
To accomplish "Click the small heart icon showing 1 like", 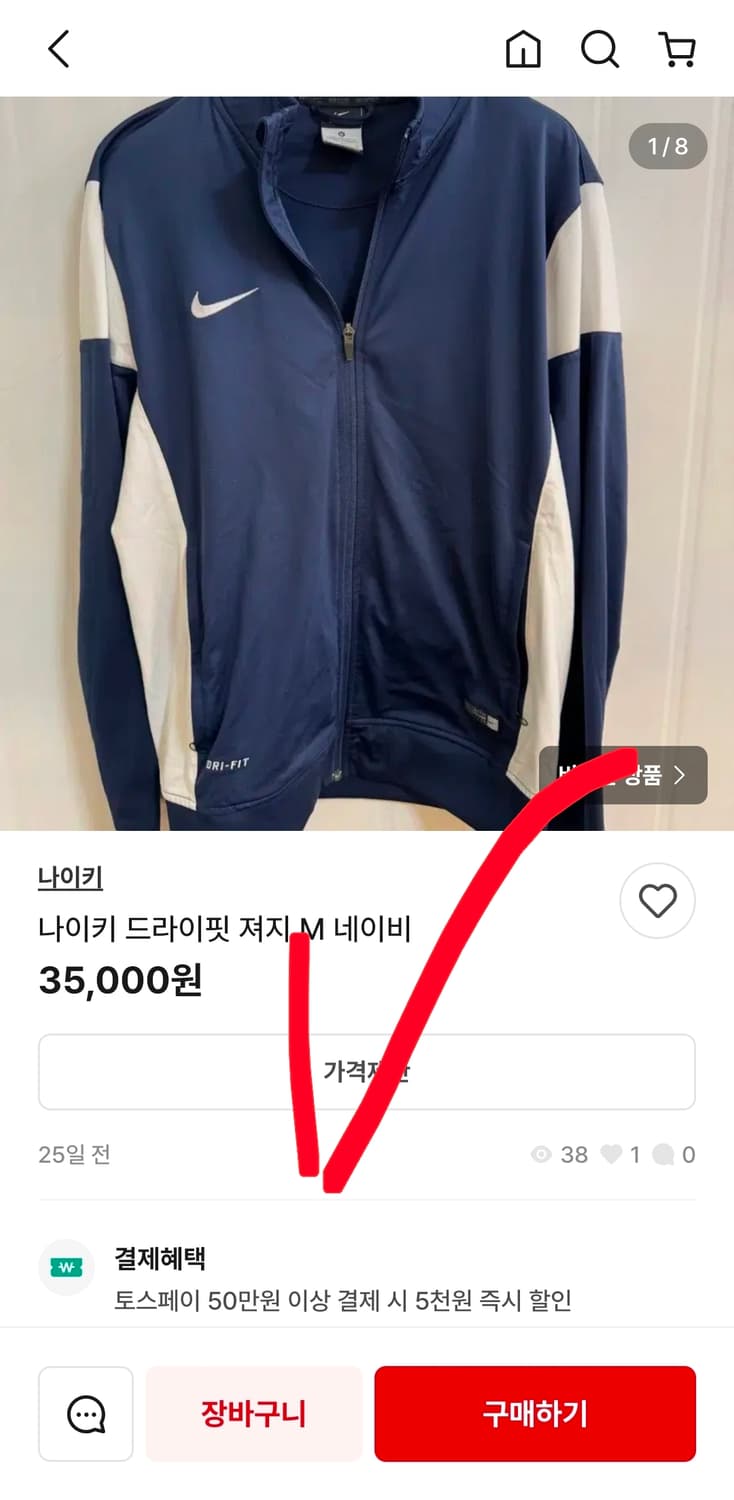I will [612, 1154].
